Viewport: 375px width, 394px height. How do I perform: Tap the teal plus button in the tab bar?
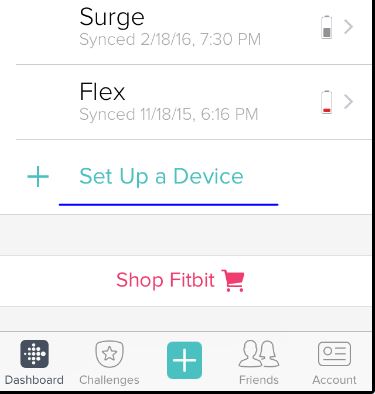[184, 360]
